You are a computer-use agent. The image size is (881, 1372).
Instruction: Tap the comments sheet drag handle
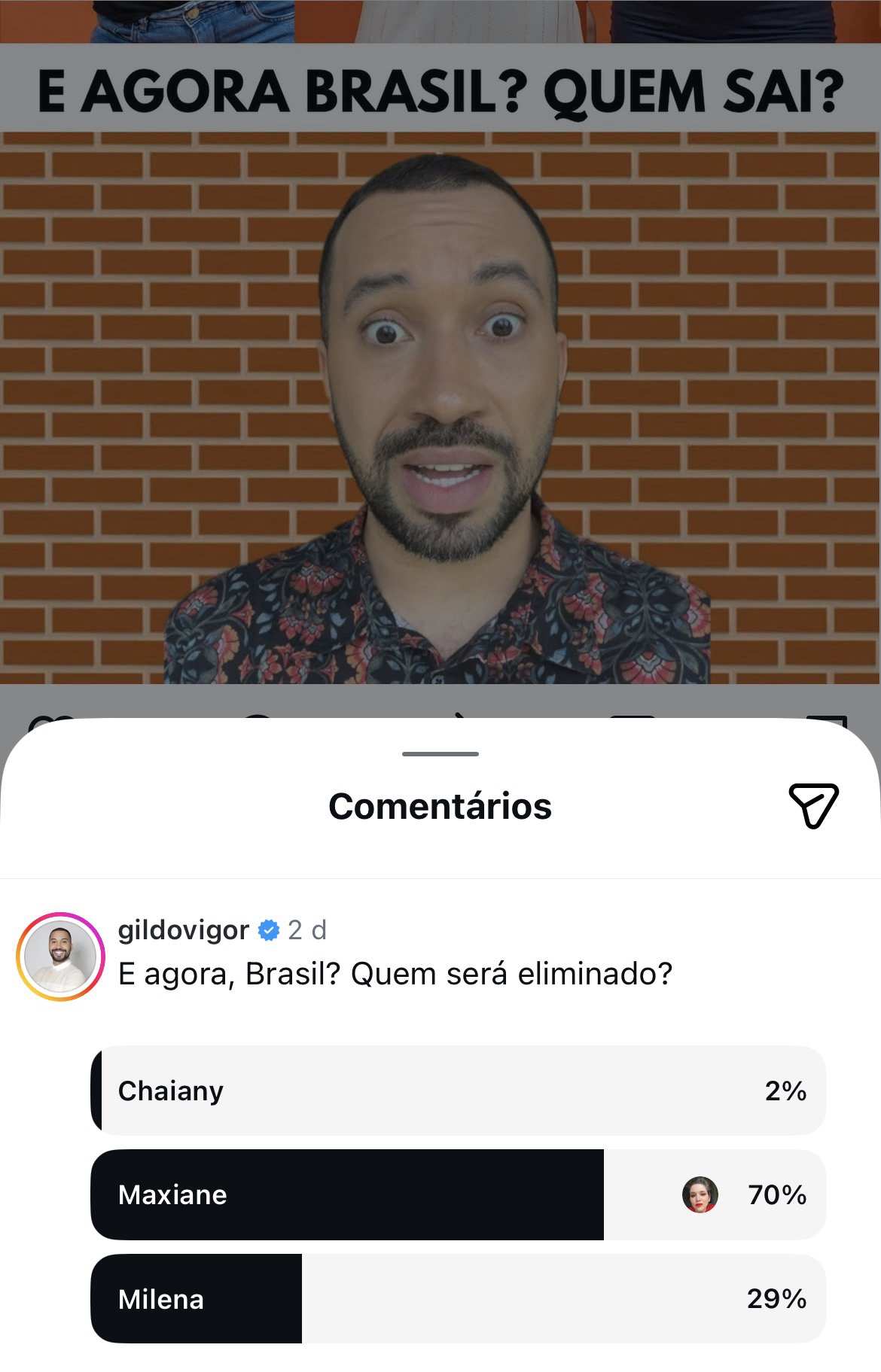click(440, 753)
